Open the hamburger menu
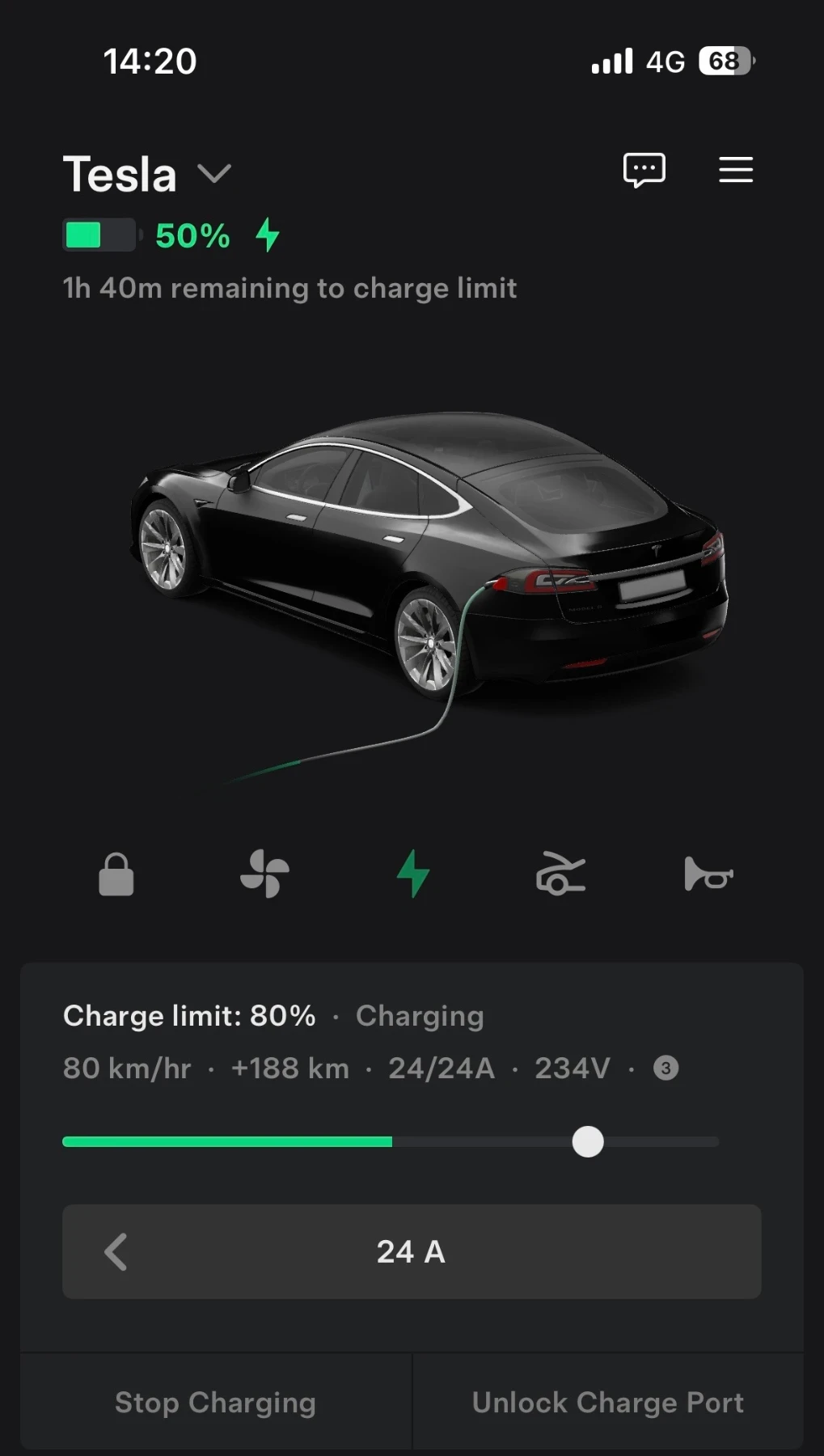Image resolution: width=824 pixels, height=1456 pixels. 735,170
